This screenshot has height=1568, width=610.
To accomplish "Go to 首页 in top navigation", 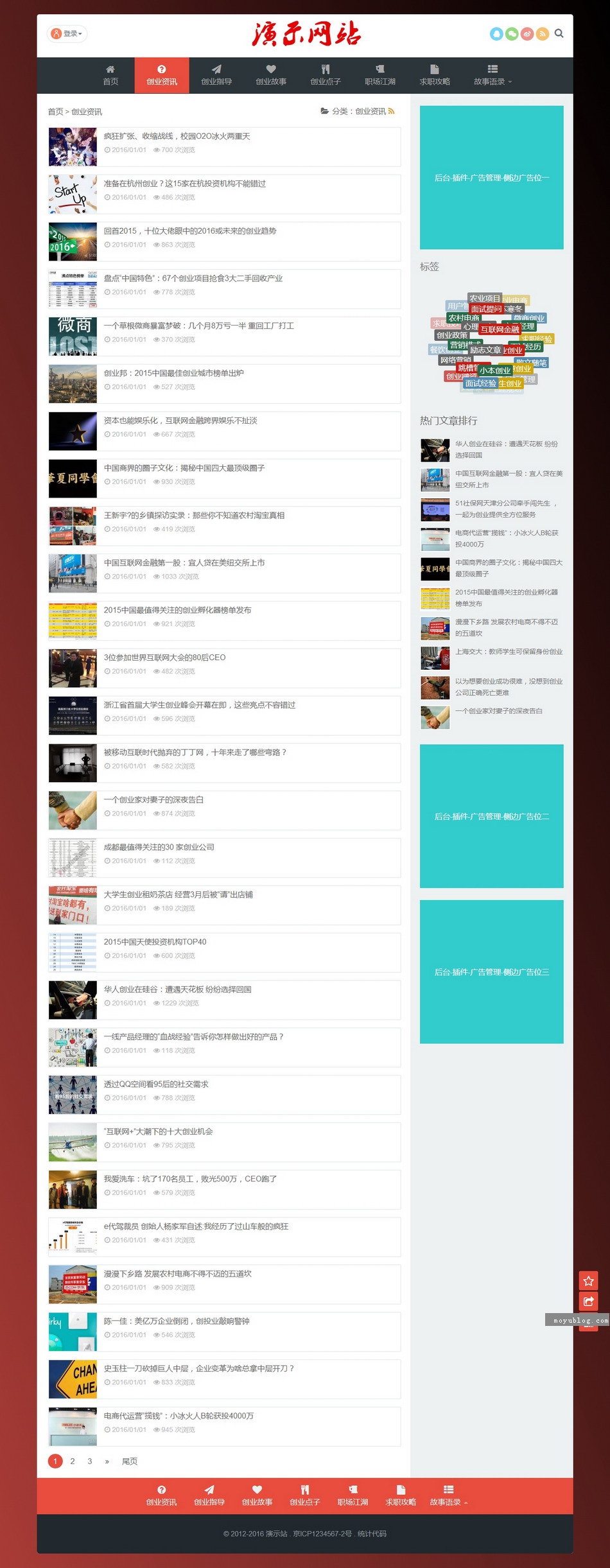I will pos(110,75).
